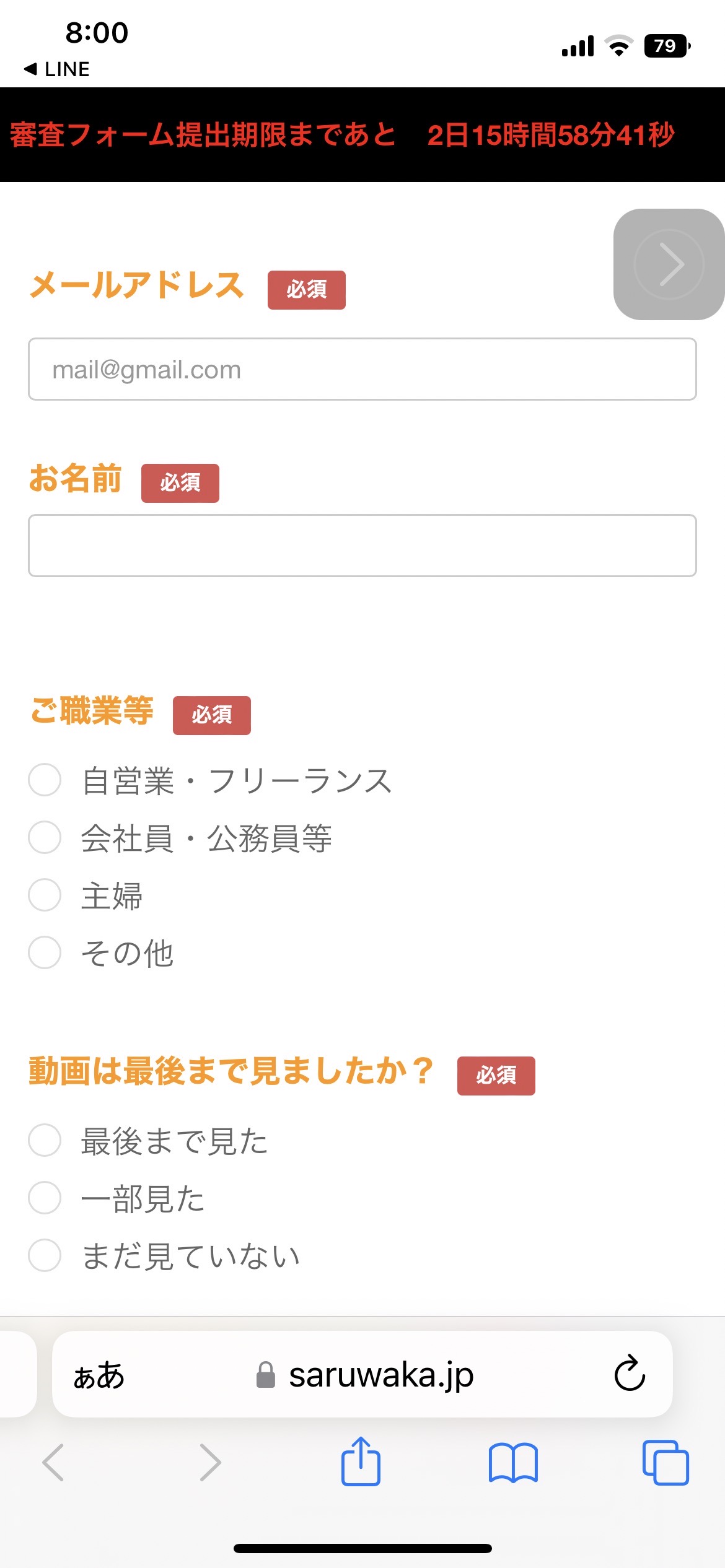Screen dimensions: 725x1568
Task: Open the Safari share sheet
Action: click(x=361, y=1461)
